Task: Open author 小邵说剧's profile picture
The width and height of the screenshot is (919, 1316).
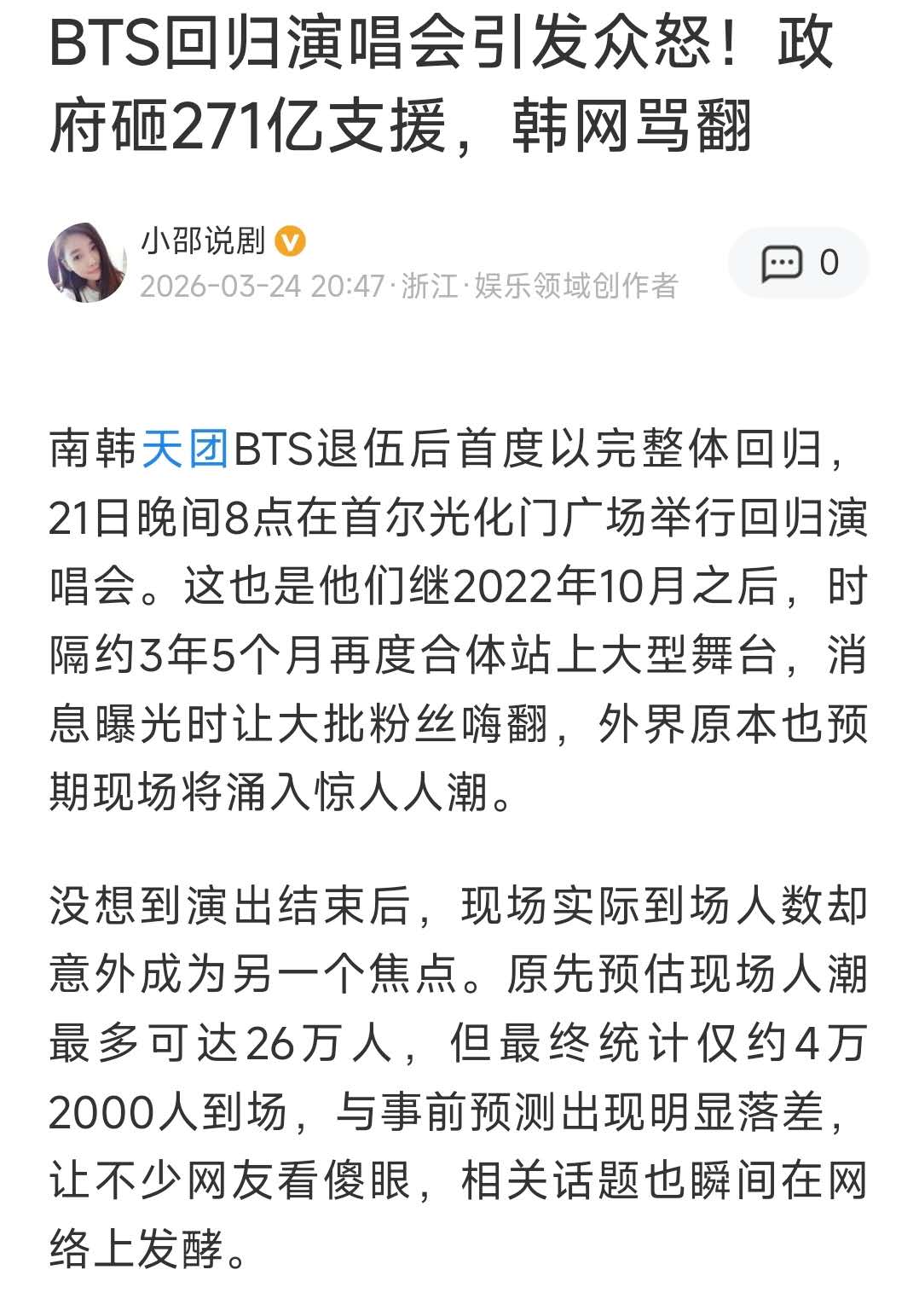Action: (87, 263)
